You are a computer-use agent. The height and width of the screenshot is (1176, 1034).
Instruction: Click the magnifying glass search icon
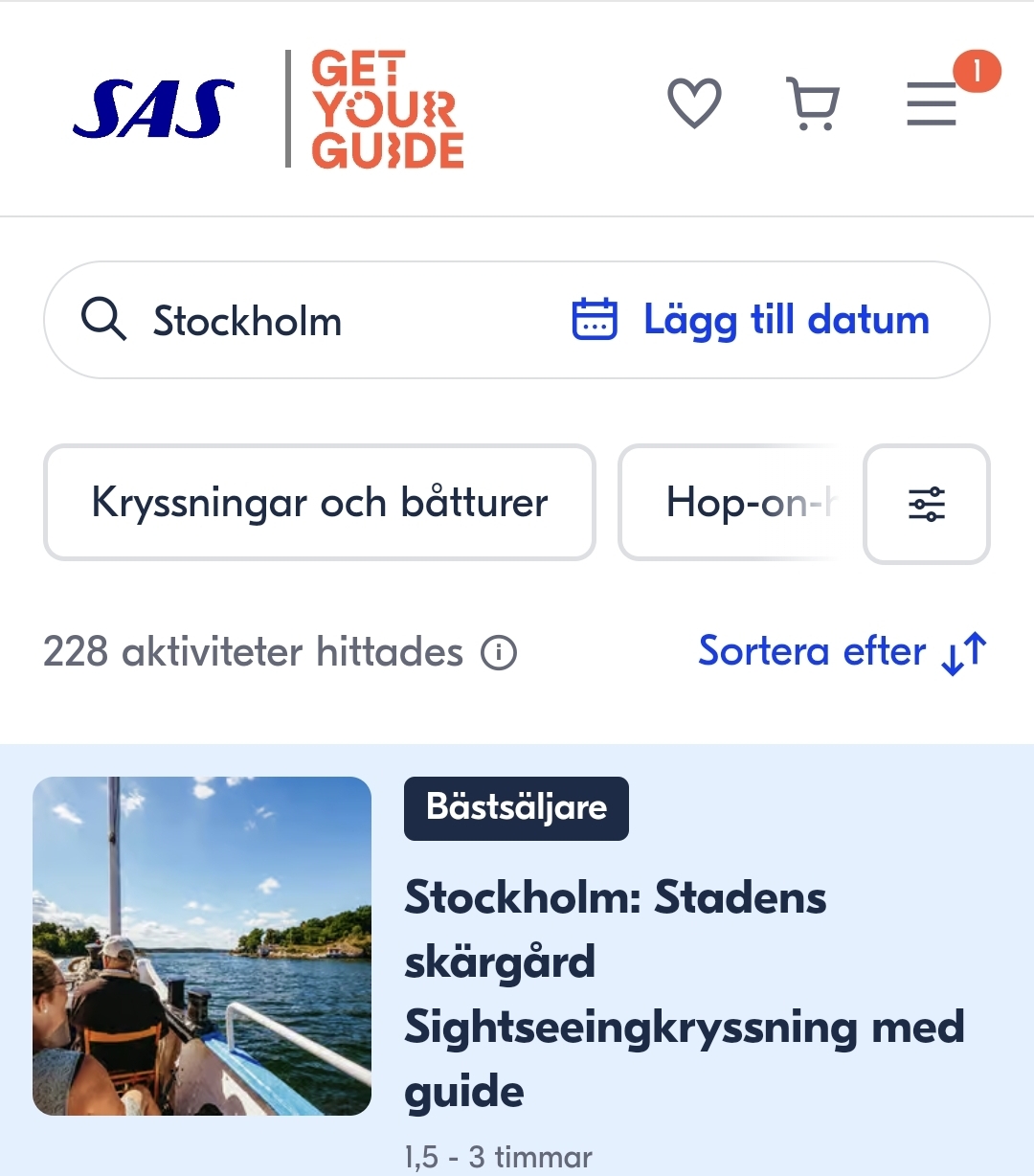coord(105,321)
